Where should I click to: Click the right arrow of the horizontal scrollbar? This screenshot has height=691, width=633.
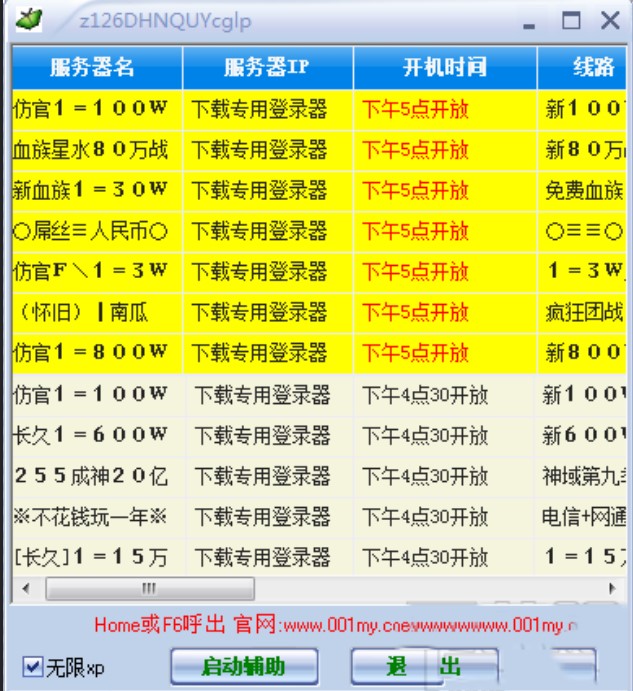pyautogui.click(x=612, y=587)
